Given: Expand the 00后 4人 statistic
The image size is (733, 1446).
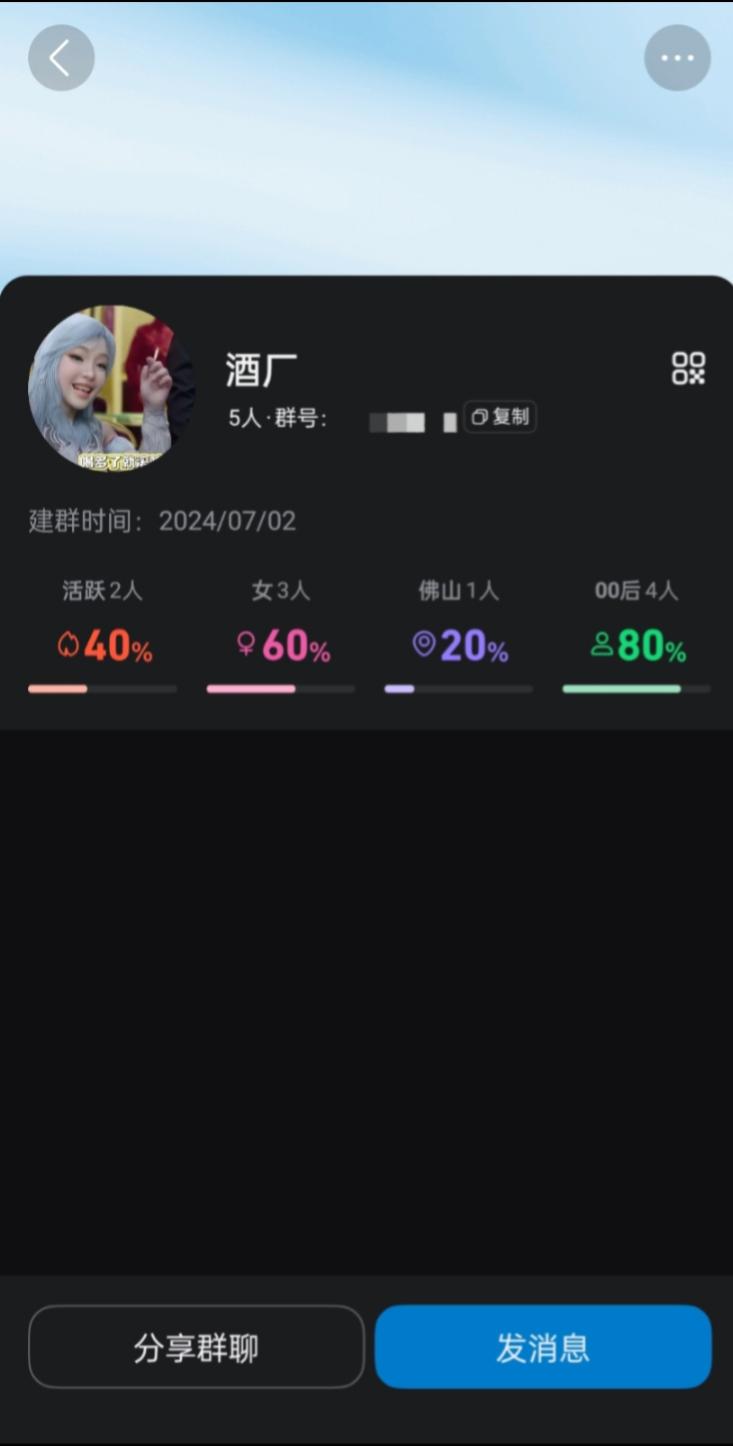Looking at the screenshot, I should click(636, 591).
